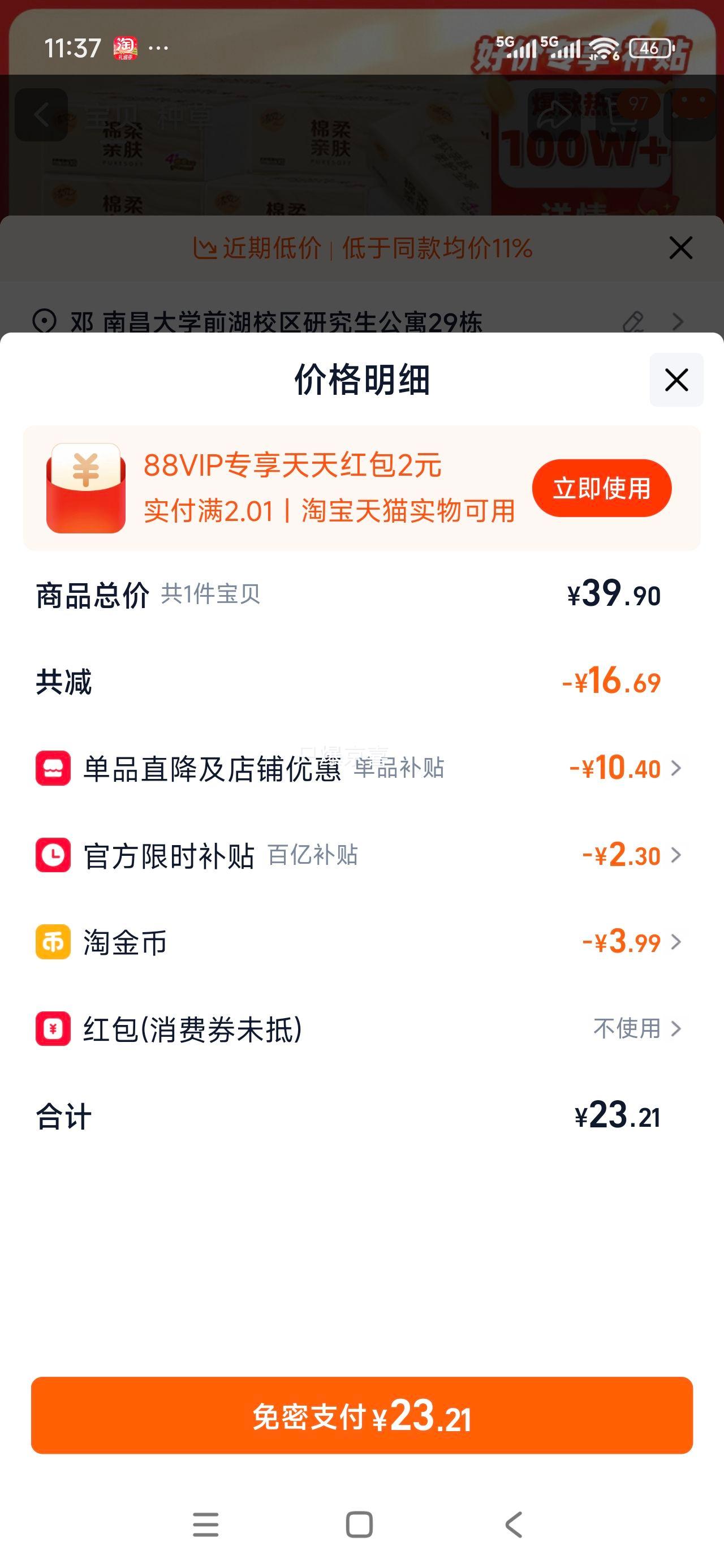Pay with 免密支付 ¥23.21 button
724x1568 pixels.
361,1416
